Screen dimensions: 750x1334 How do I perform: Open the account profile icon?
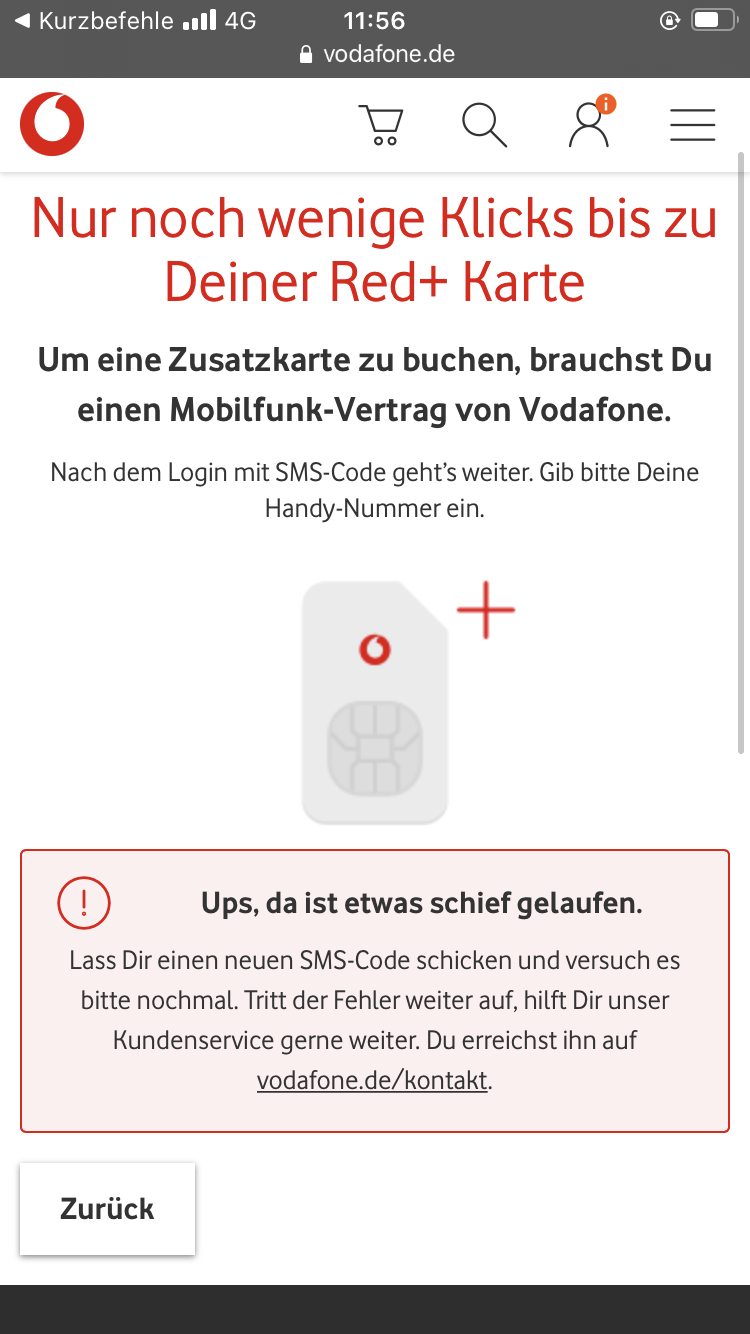(591, 122)
